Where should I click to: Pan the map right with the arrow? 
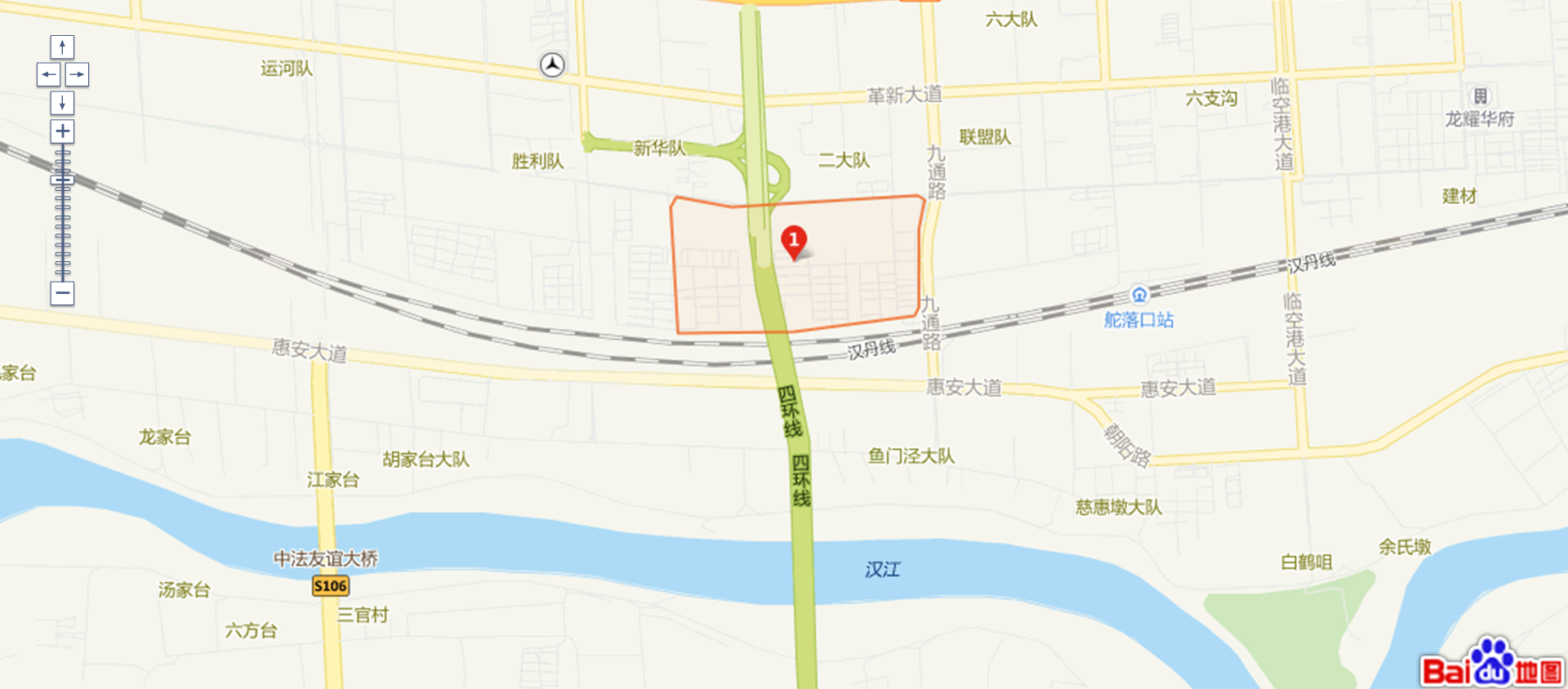coord(77,74)
